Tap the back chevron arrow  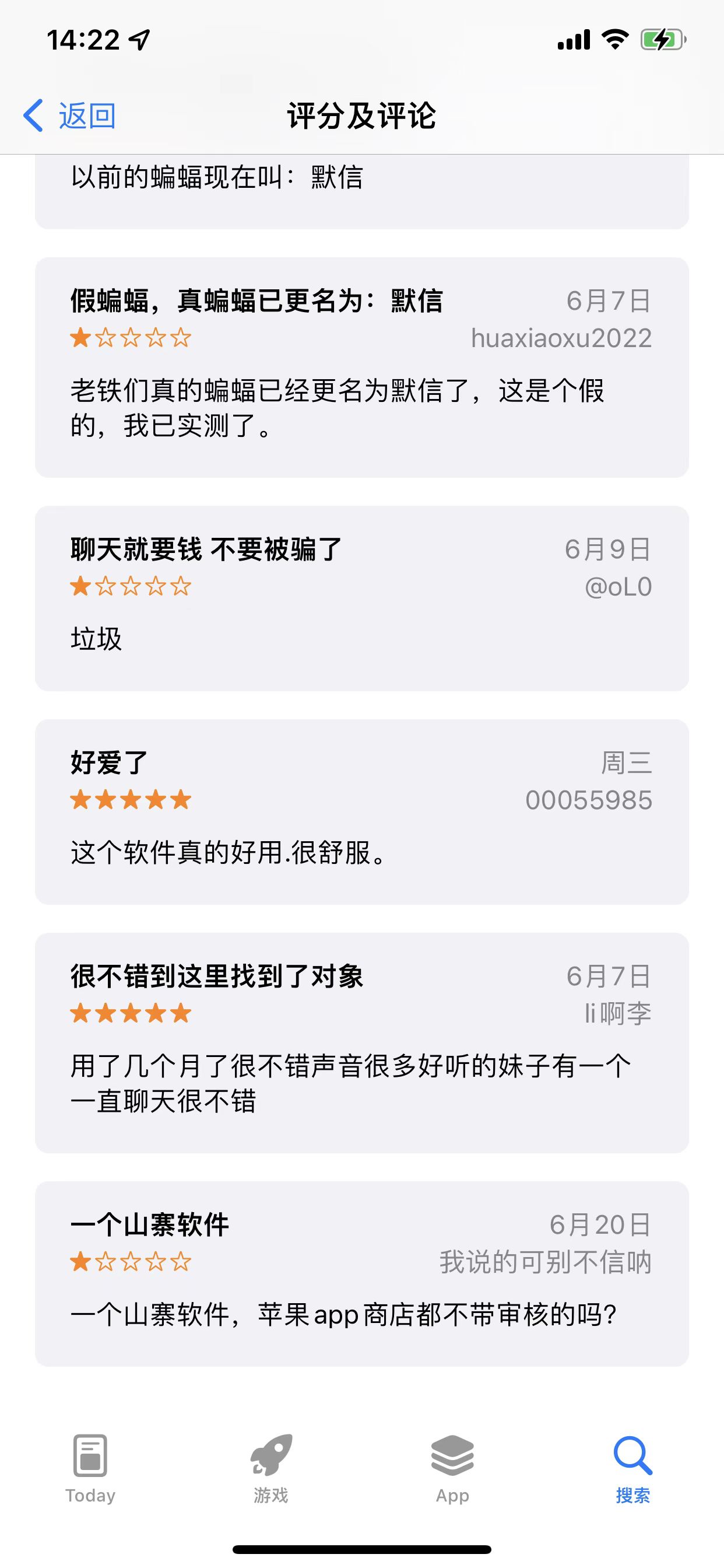(34, 114)
